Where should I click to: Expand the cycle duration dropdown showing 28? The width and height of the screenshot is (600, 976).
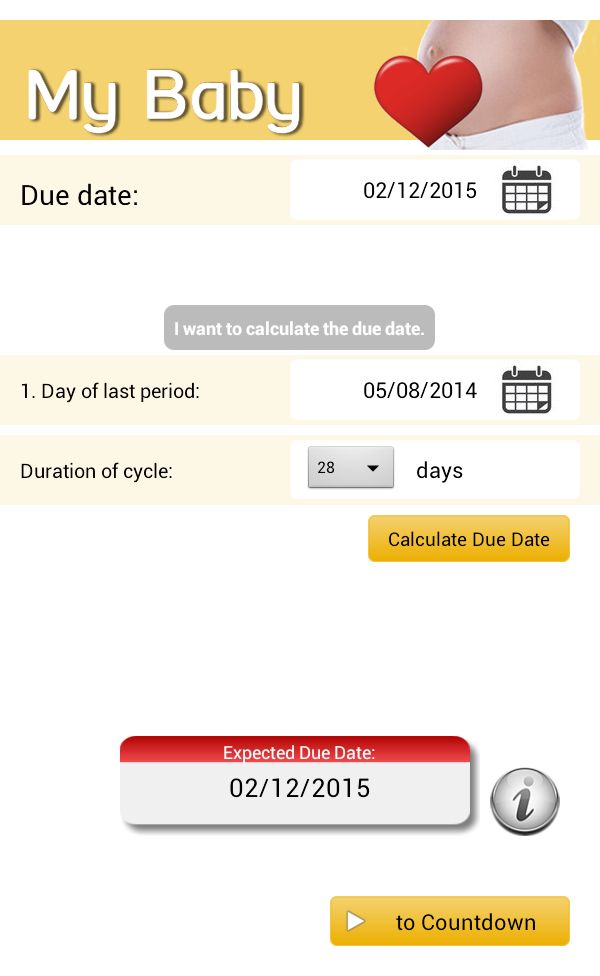pyautogui.click(x=351, y=468)
